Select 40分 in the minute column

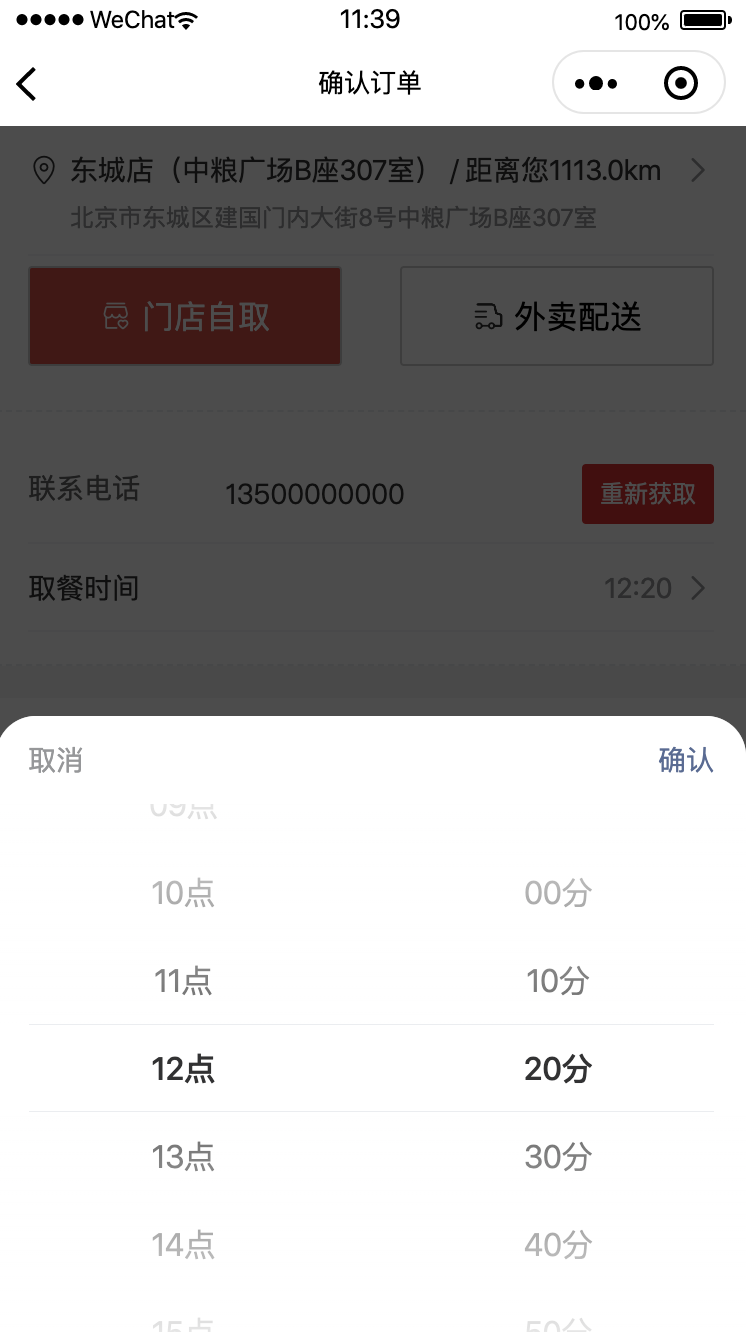pyautogui.click(x=558, y=1245)
